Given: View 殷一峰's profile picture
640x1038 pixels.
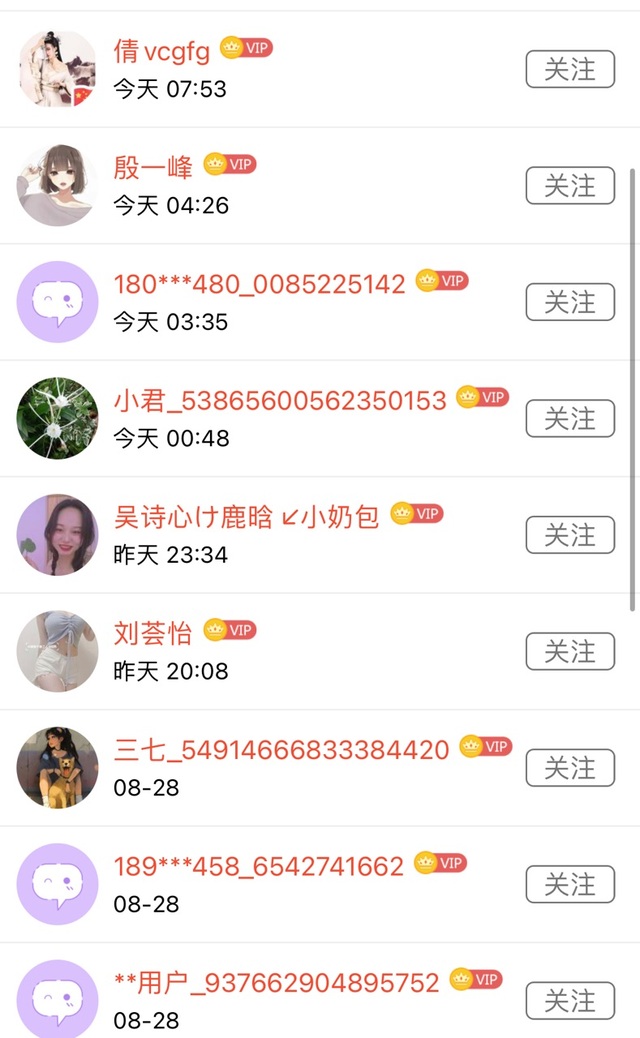Looking at the screenshot, I should pyautogui.click(x=57, y=186).
